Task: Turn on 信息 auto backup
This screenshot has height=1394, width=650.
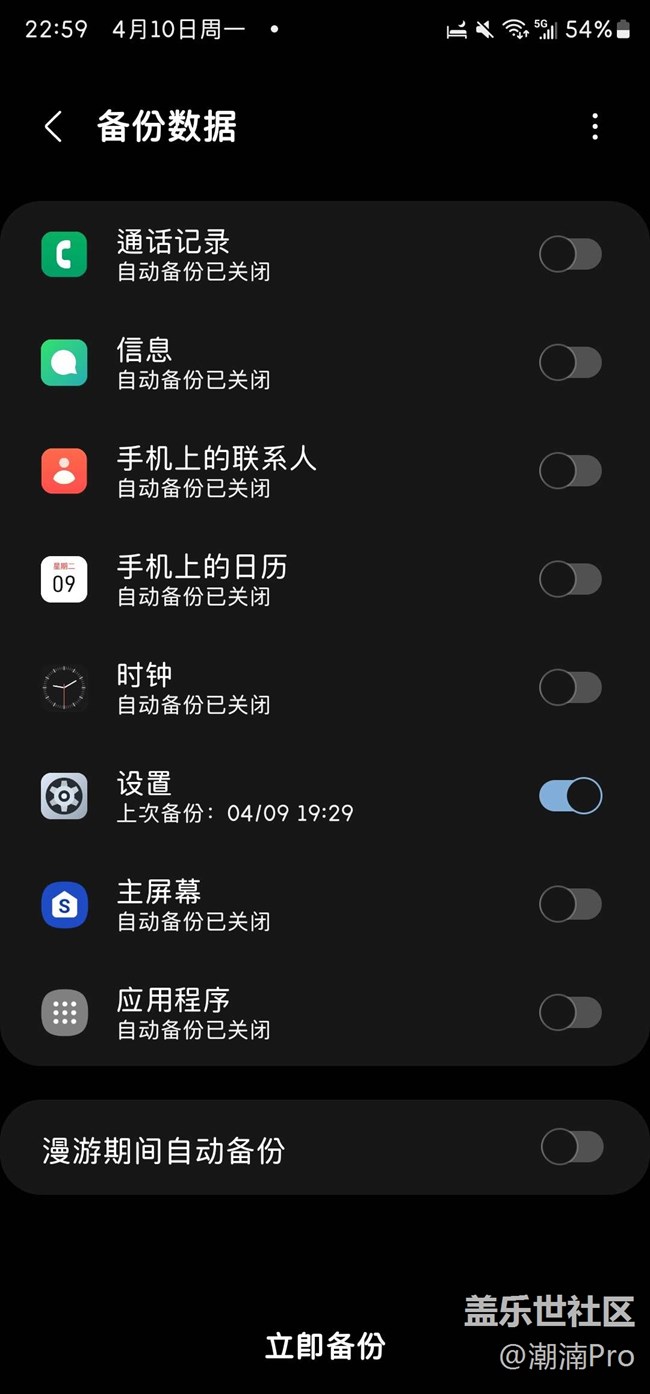Action: pyautogui.click(x=570, y=362)
